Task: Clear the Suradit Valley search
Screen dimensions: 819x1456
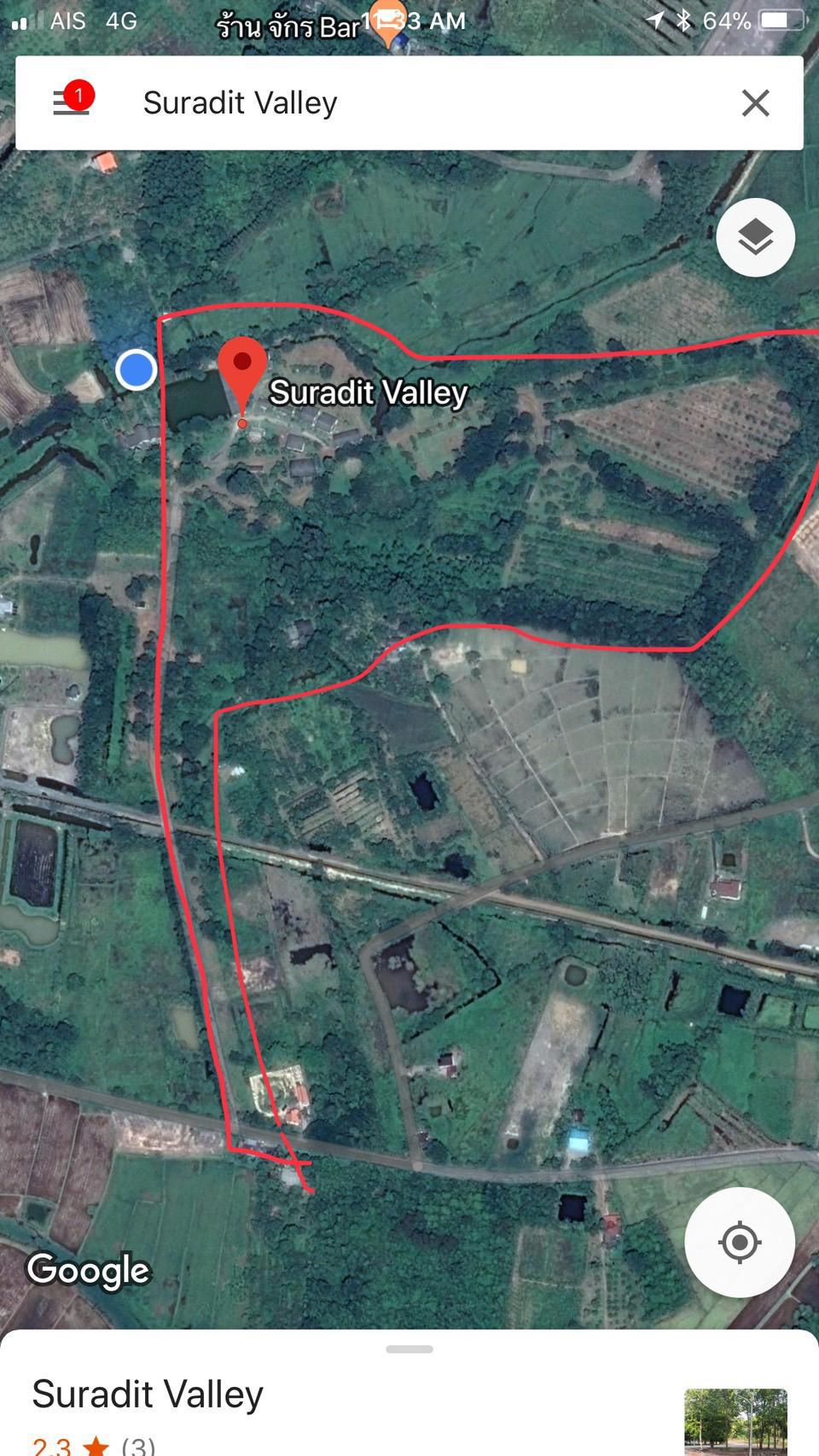Action: 755,103
